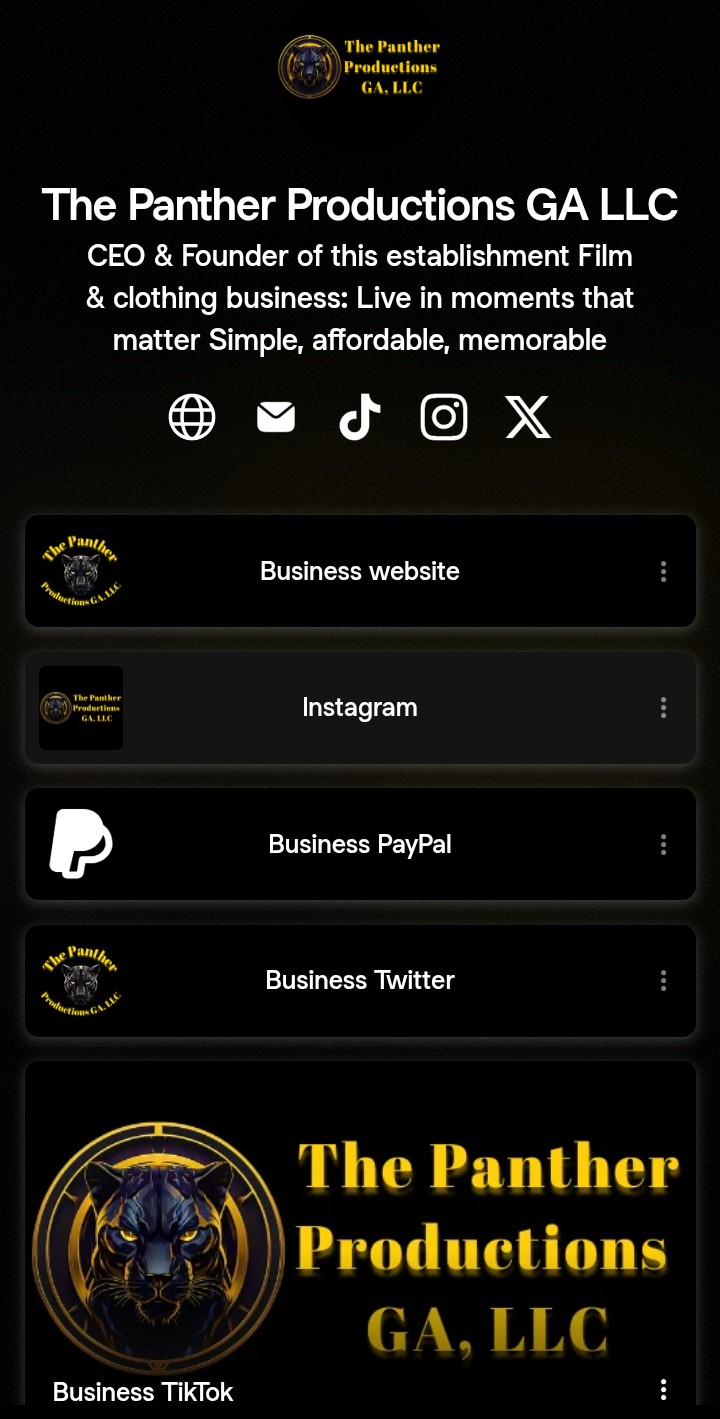Open the Instagram social icon

point(444,416)
